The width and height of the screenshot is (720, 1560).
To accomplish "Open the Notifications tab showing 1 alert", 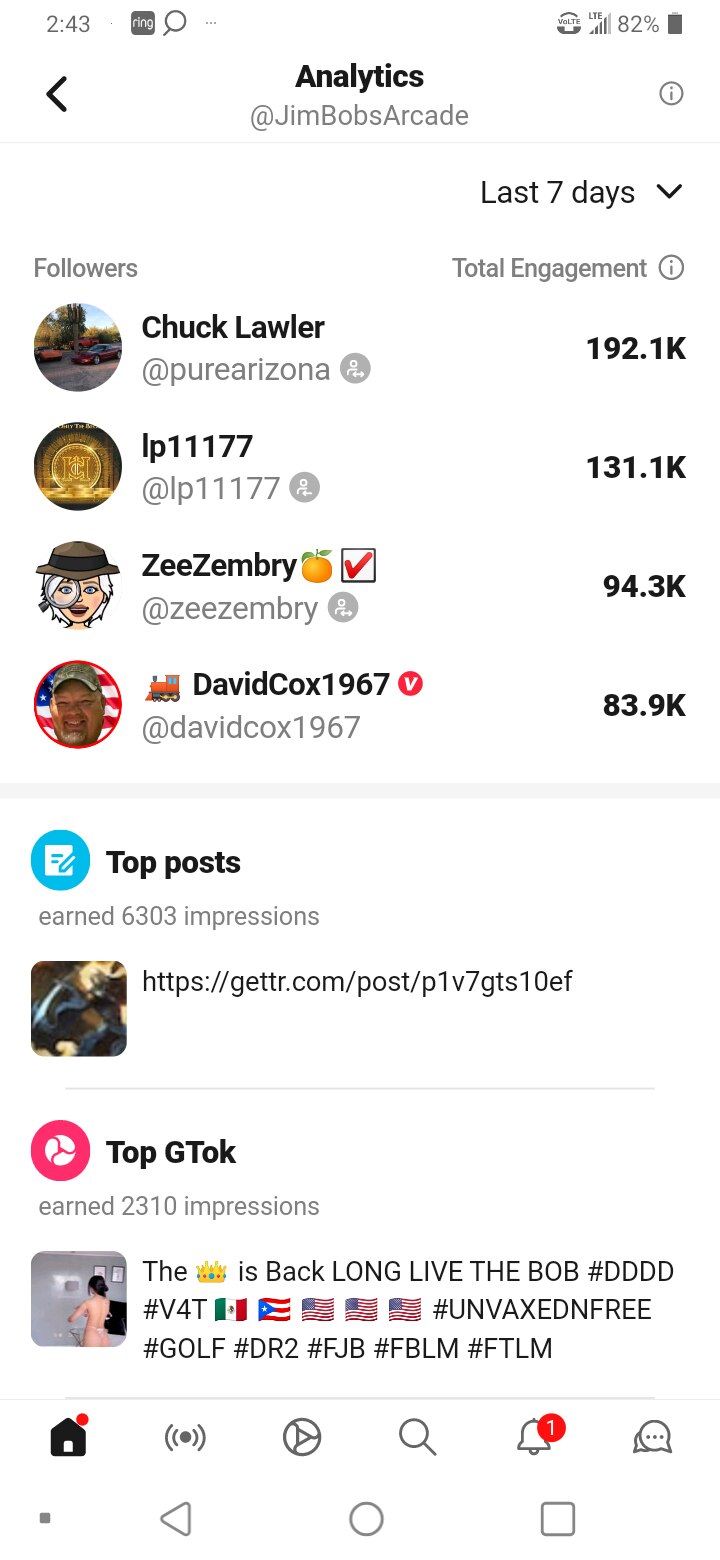I will pyautogui.click(x=535, y=1437).
